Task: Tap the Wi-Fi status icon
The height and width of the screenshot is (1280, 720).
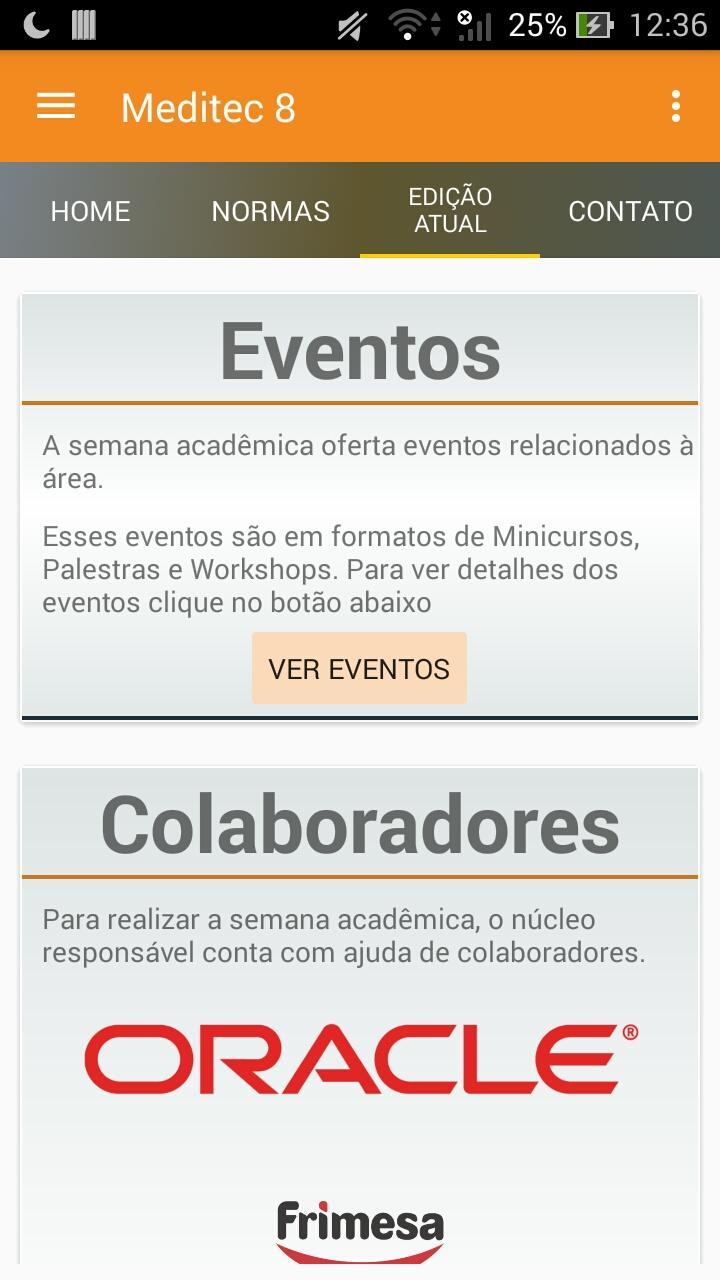Action: (410, 24)
